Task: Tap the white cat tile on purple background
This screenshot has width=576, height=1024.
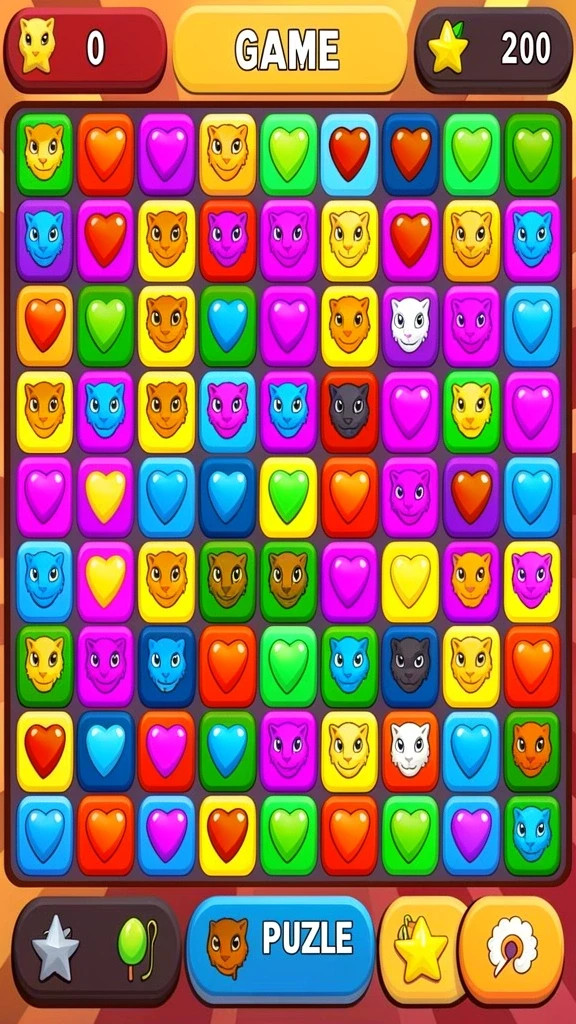Action: pyautogui.click(x=410, y=325)
